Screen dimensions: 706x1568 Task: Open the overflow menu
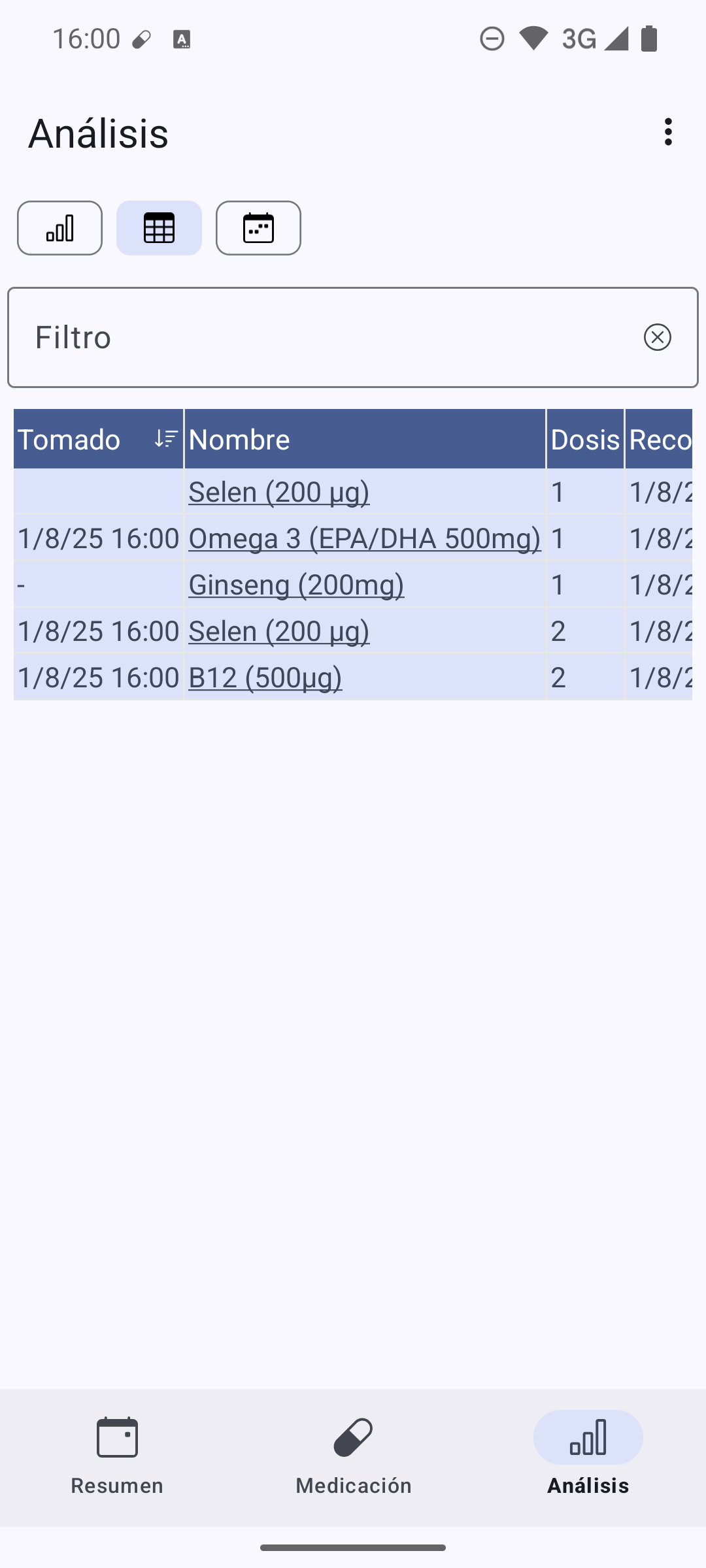667,132
